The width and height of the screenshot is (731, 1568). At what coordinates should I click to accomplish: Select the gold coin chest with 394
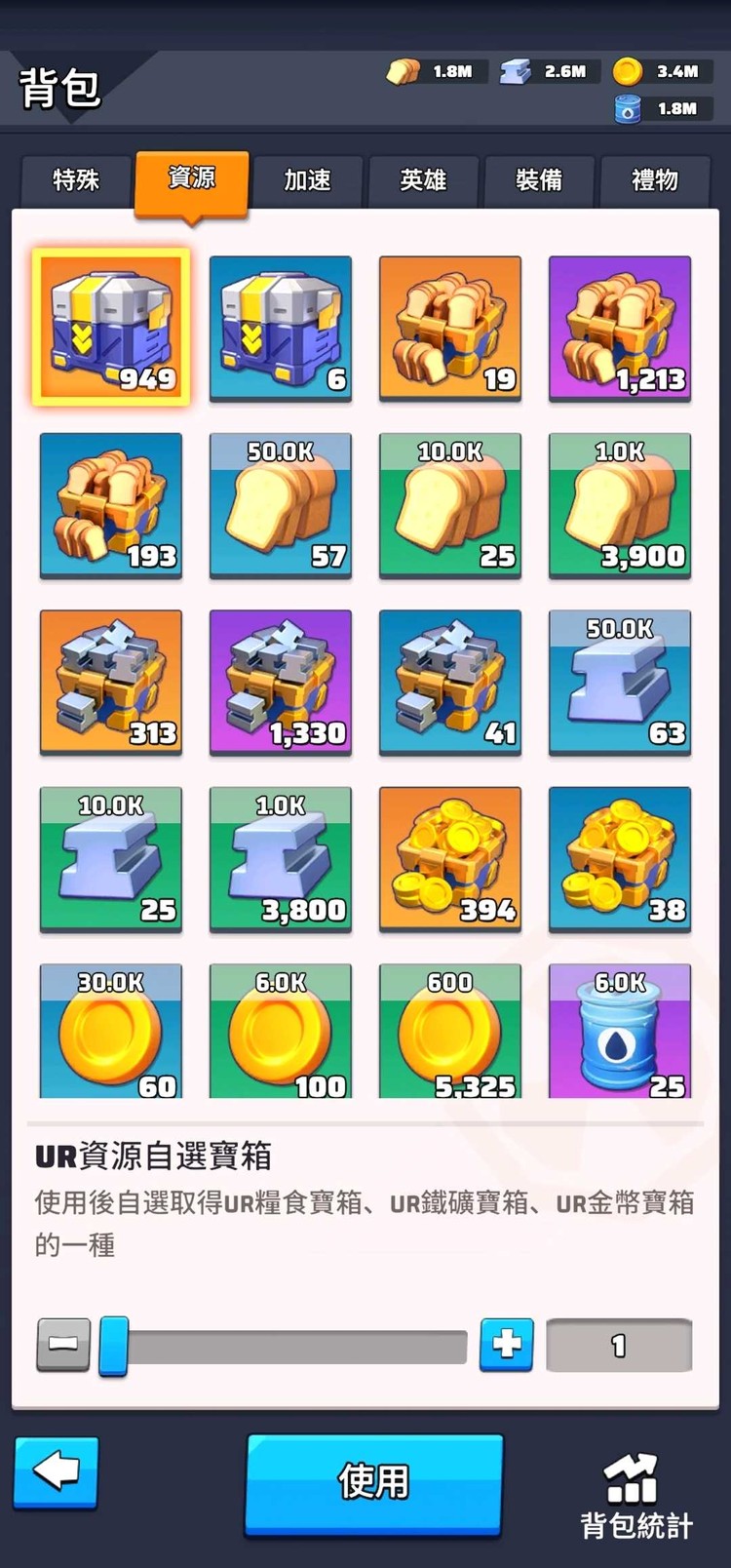(x=450, y=859)
